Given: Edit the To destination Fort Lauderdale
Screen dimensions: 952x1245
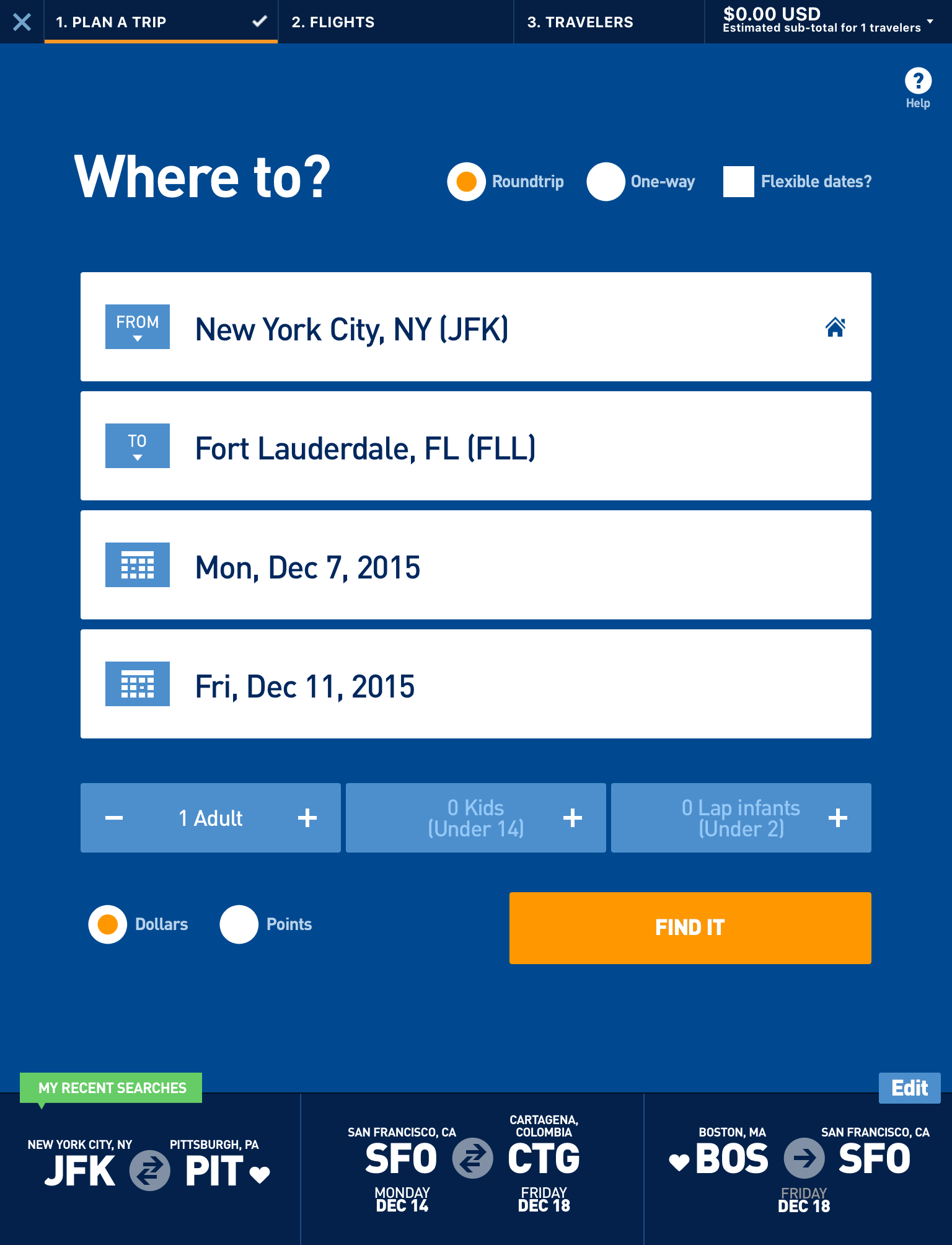Looking at the screenshot, I should tap(475, 446).
